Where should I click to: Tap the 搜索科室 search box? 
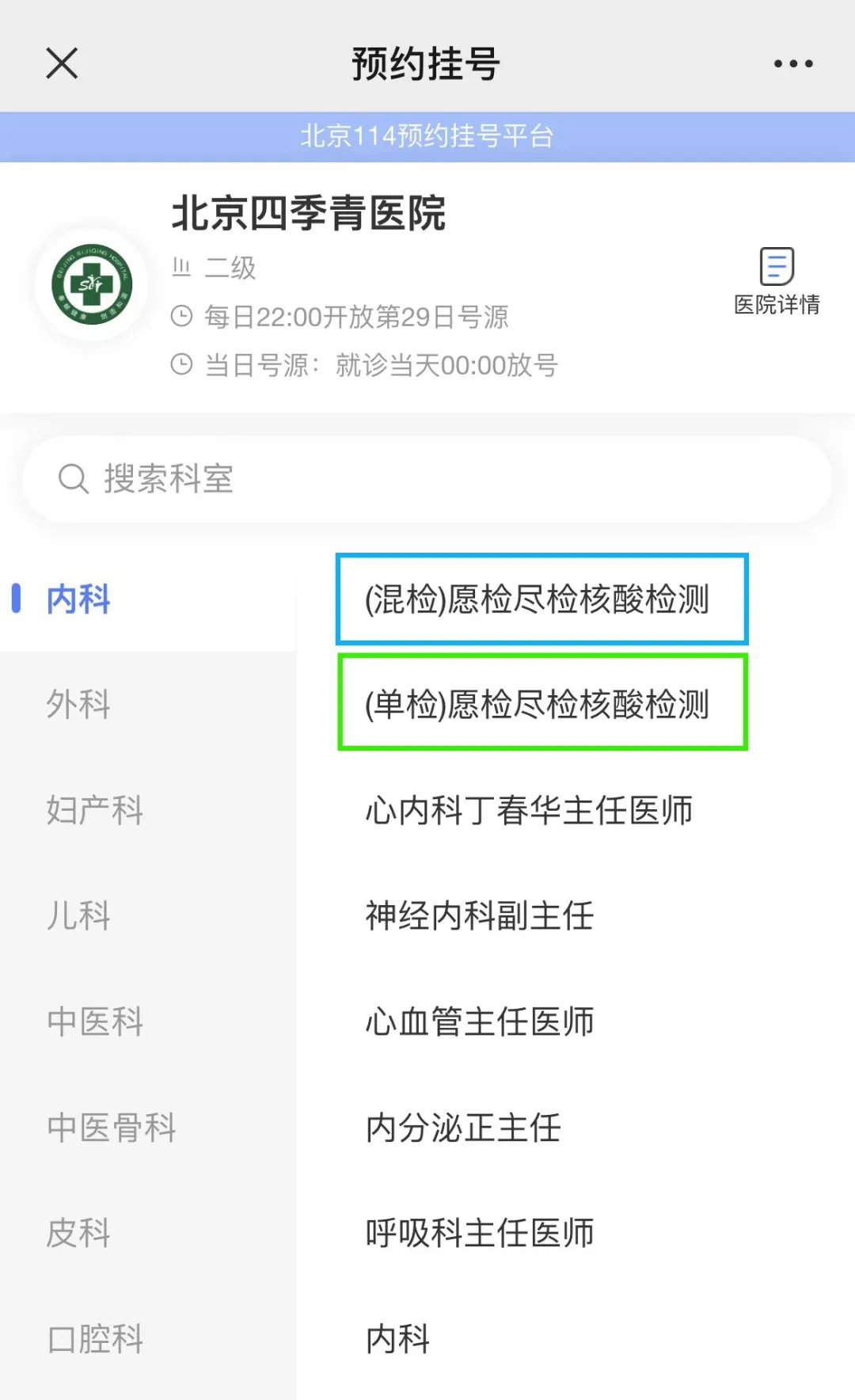click(427, 479)
